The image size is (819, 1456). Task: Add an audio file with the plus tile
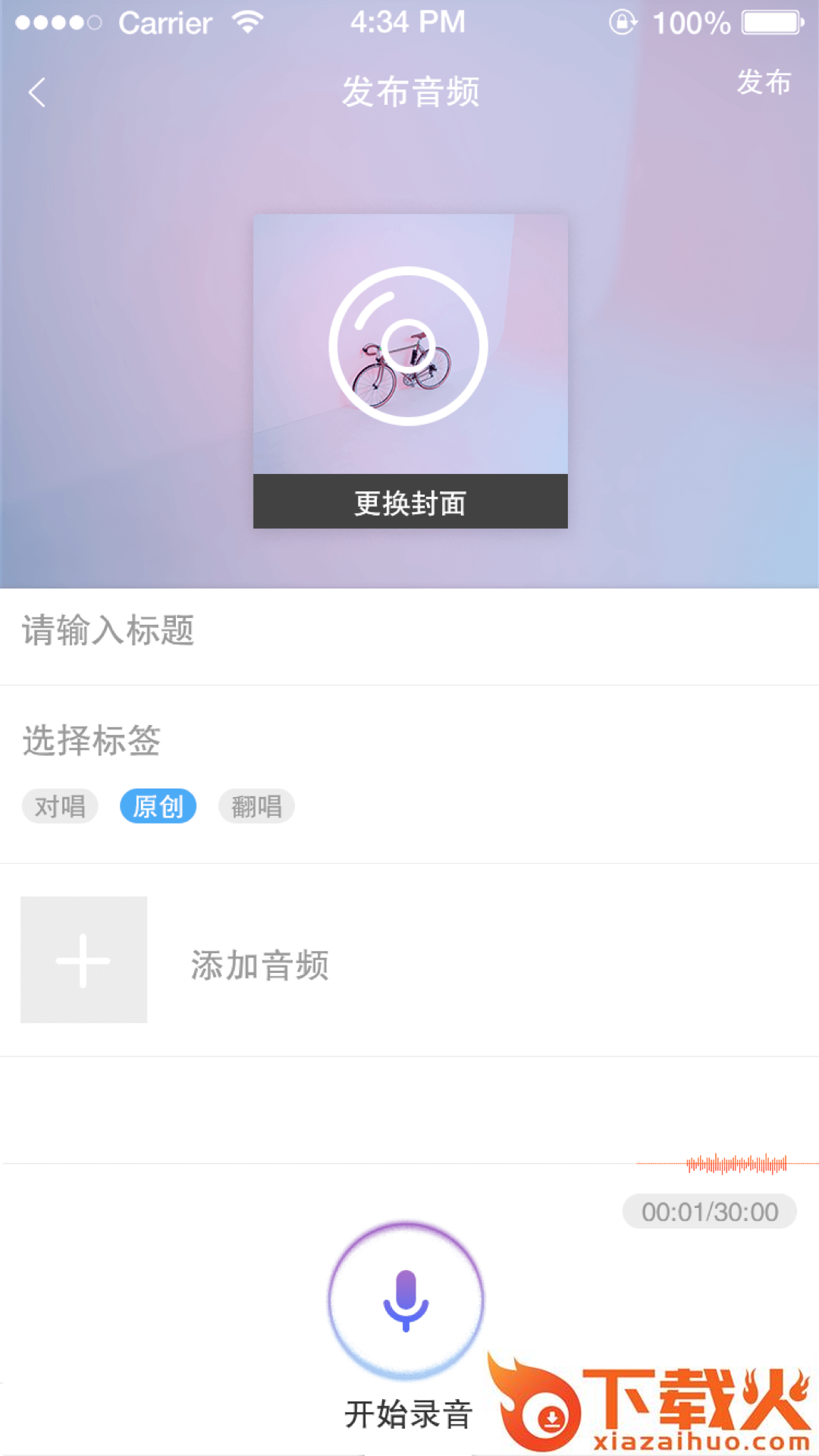click(84, 960)
